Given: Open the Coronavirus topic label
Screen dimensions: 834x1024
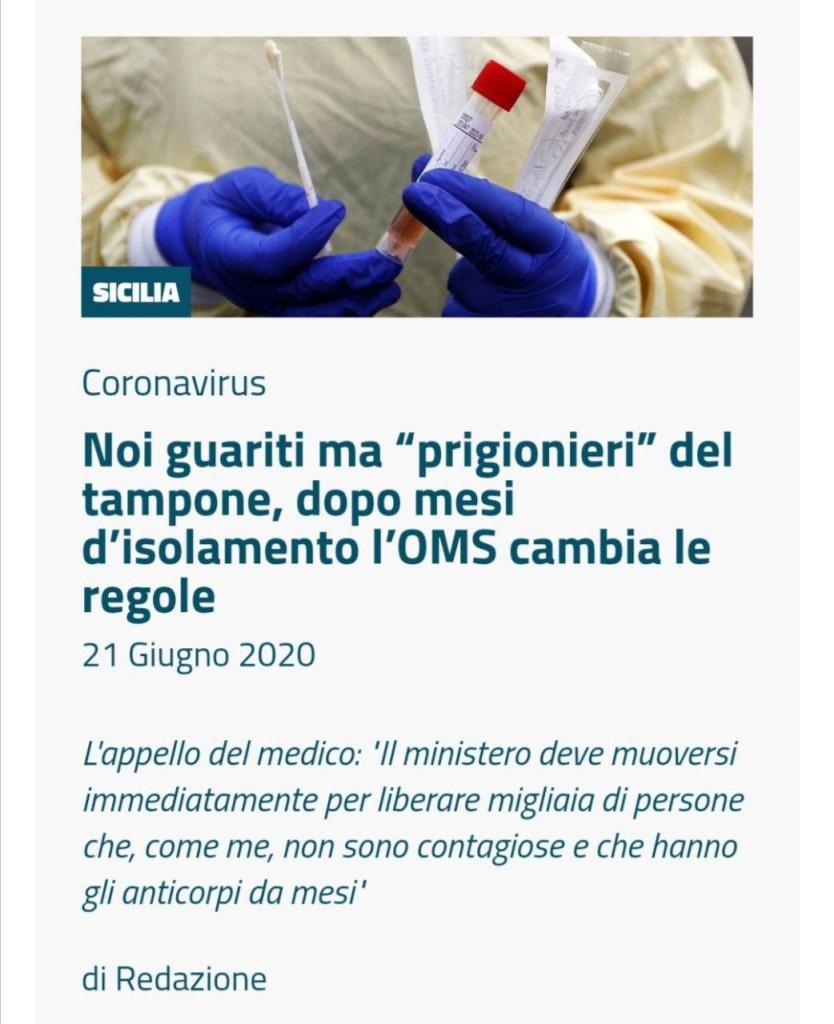Looking at the screenshot, I should (174, 383).
